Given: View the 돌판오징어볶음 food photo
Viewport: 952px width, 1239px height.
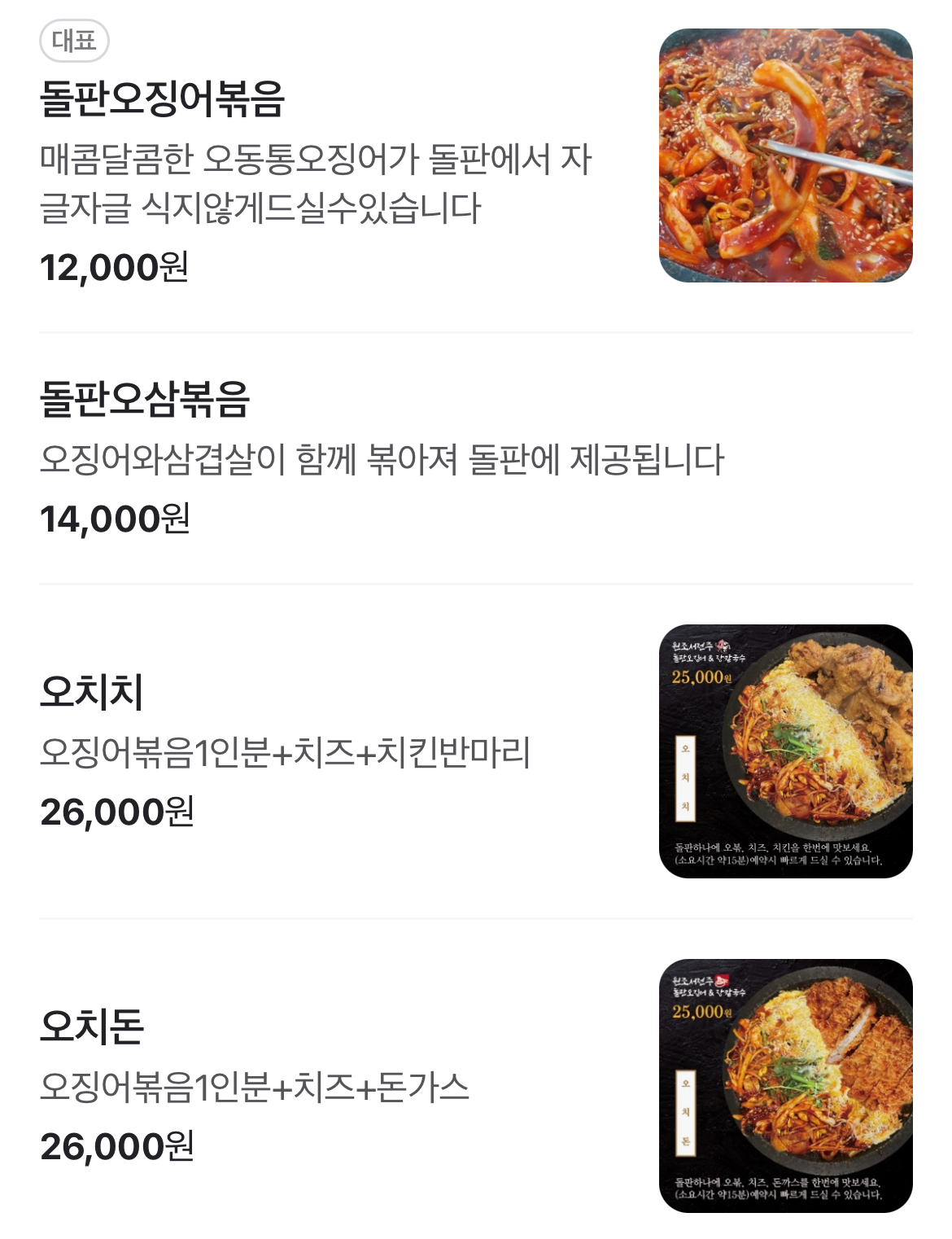Looking at the screenshot, I should 785,155.
